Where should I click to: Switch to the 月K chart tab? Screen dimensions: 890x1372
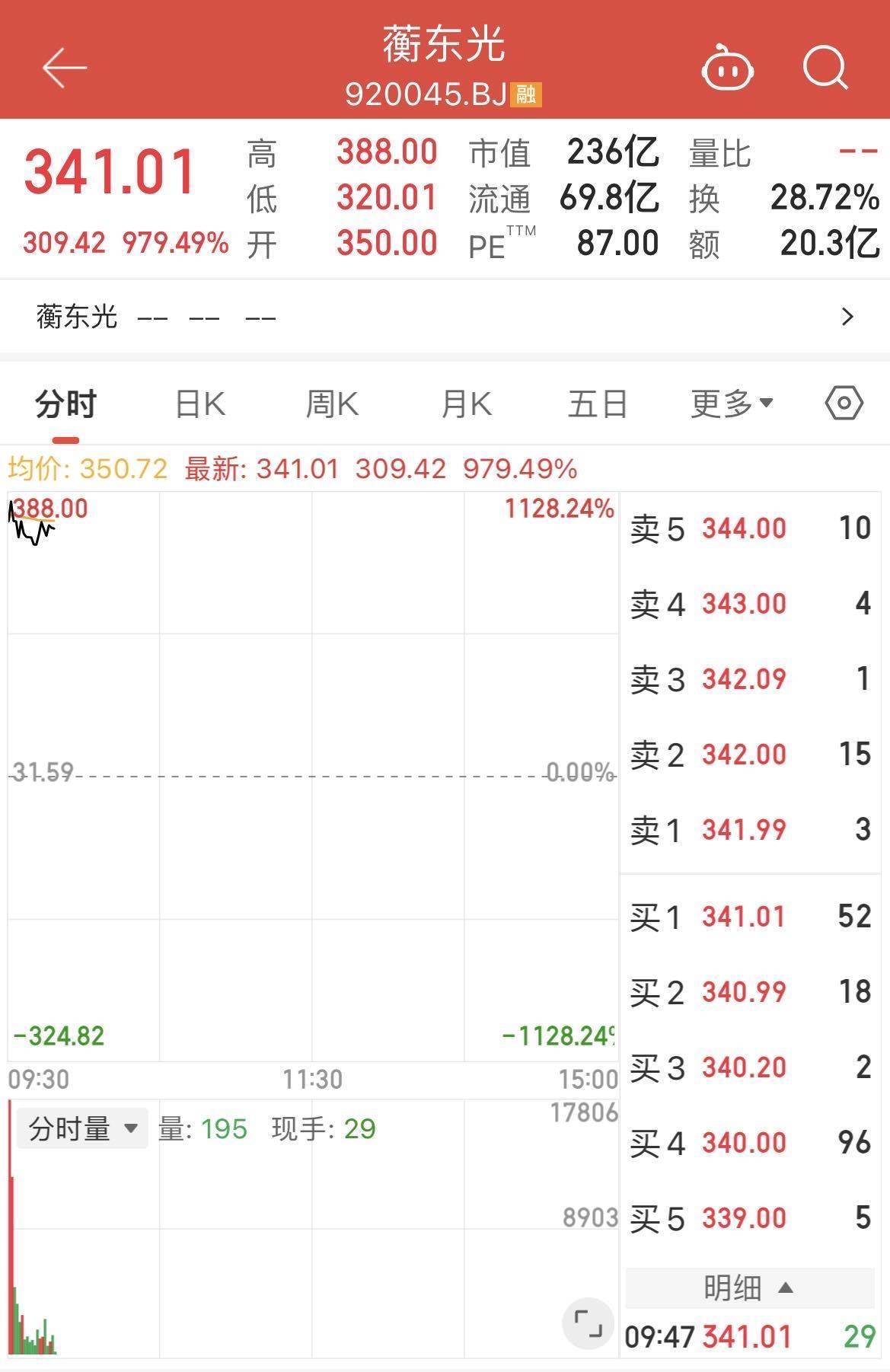coord(466,404)
